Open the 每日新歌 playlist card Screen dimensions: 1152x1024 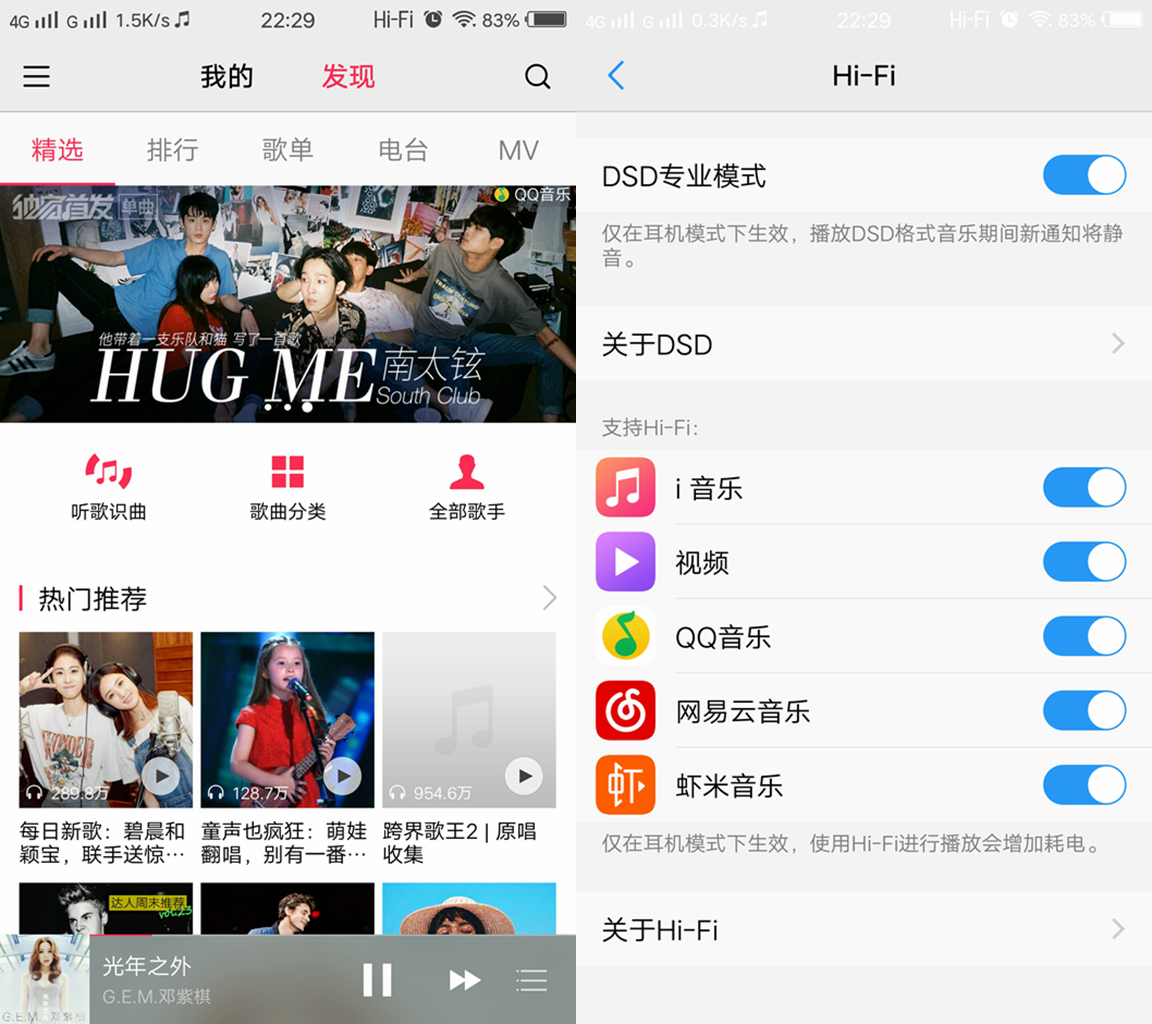click(106, 720)
